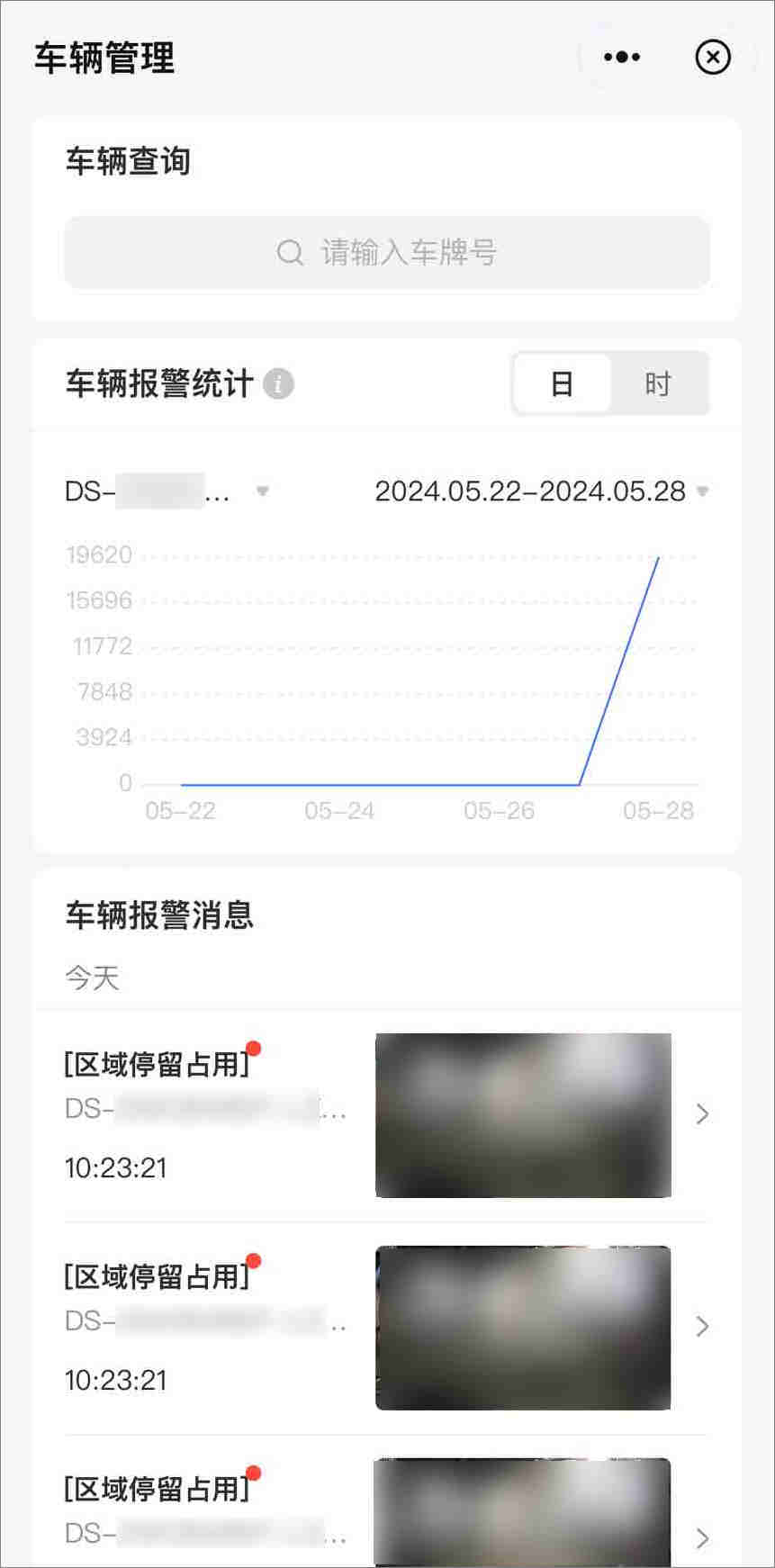The height and width of the screenshot is (1568, 775).
Task: Open the first 区域停留占用 alarm at 10:23:21
Action: 387,1115
